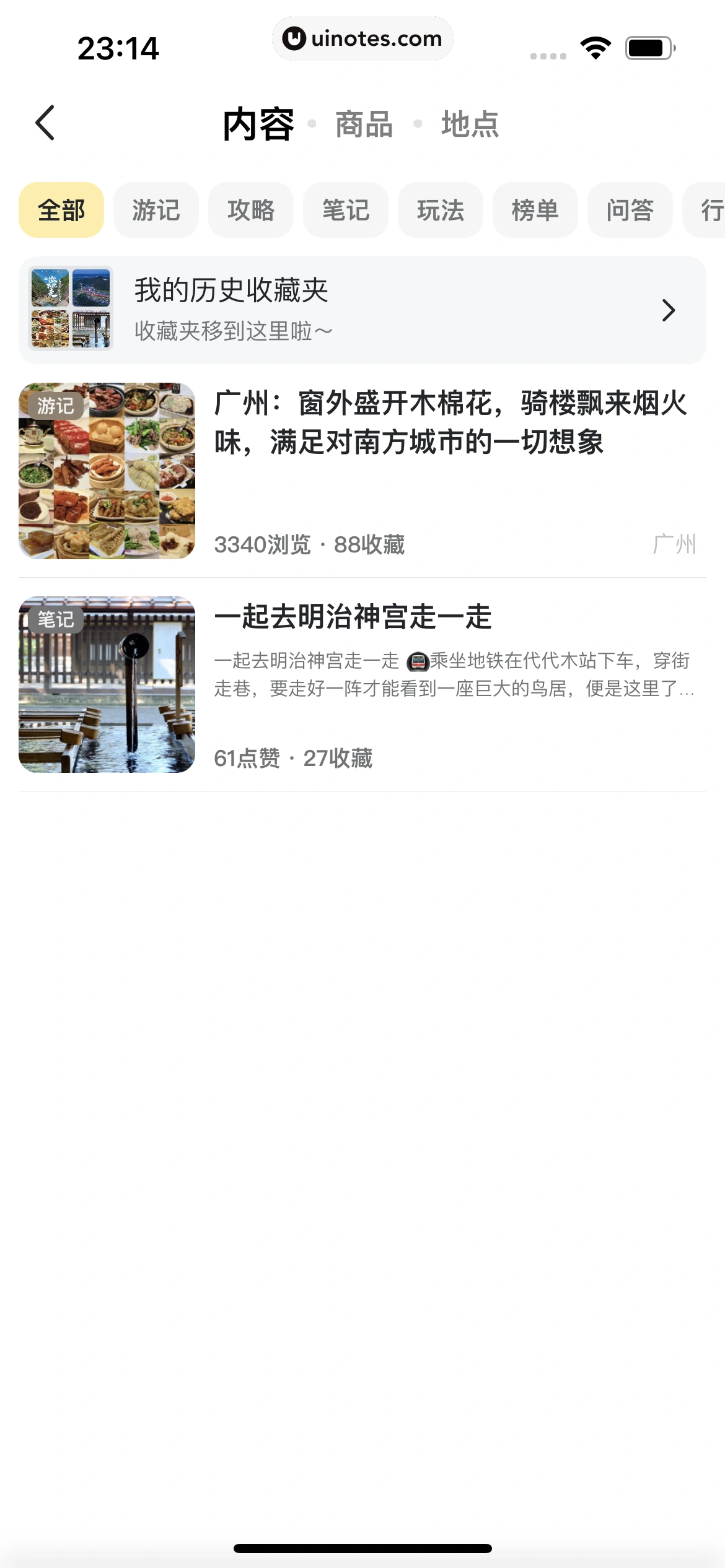Filter favorites by 玩法
The width and height of the screenshot is (725, 1568).
click(x=441, y=211)
